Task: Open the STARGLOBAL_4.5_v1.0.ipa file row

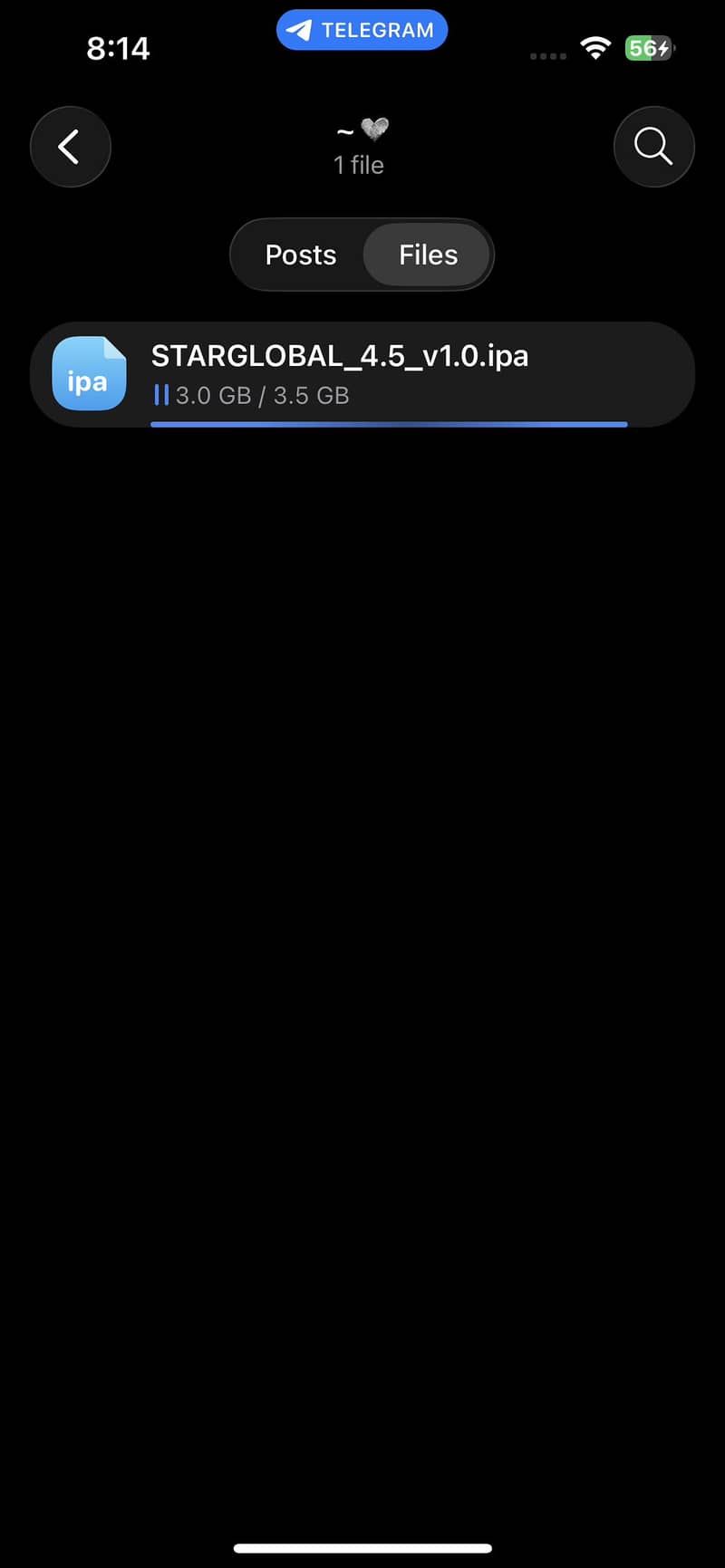Action: pos(362,374)
